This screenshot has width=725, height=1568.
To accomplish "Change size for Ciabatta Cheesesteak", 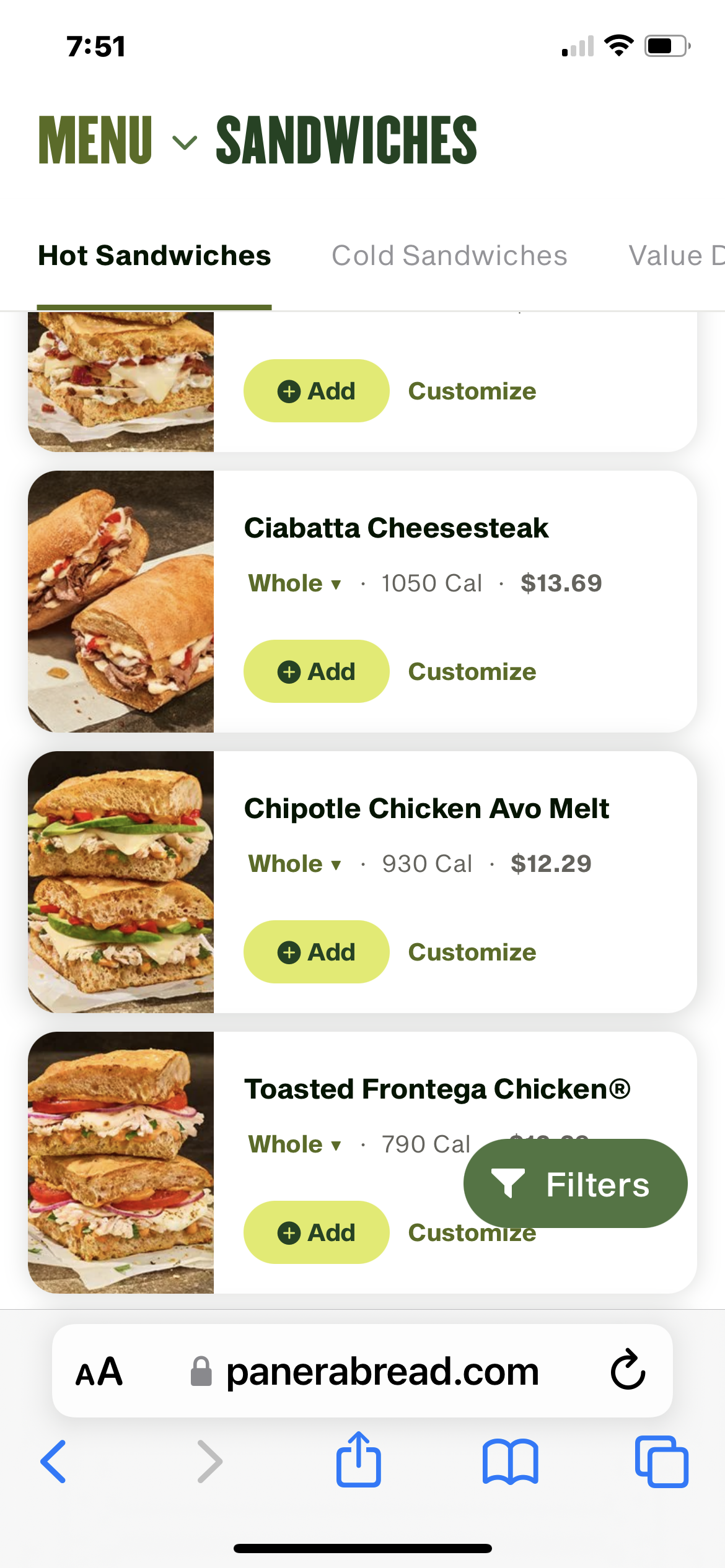I will (x=294, y=583).
